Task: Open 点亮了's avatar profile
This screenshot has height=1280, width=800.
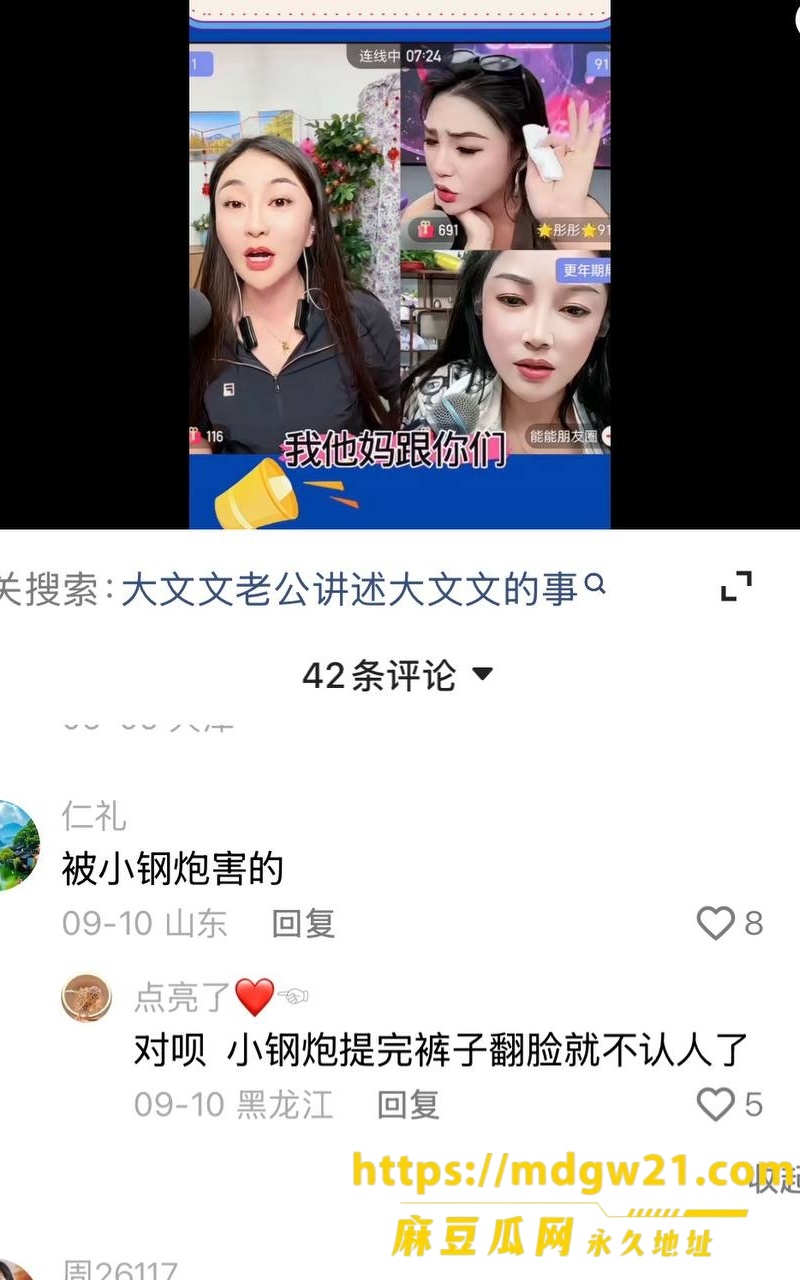Action: (87, 997)
